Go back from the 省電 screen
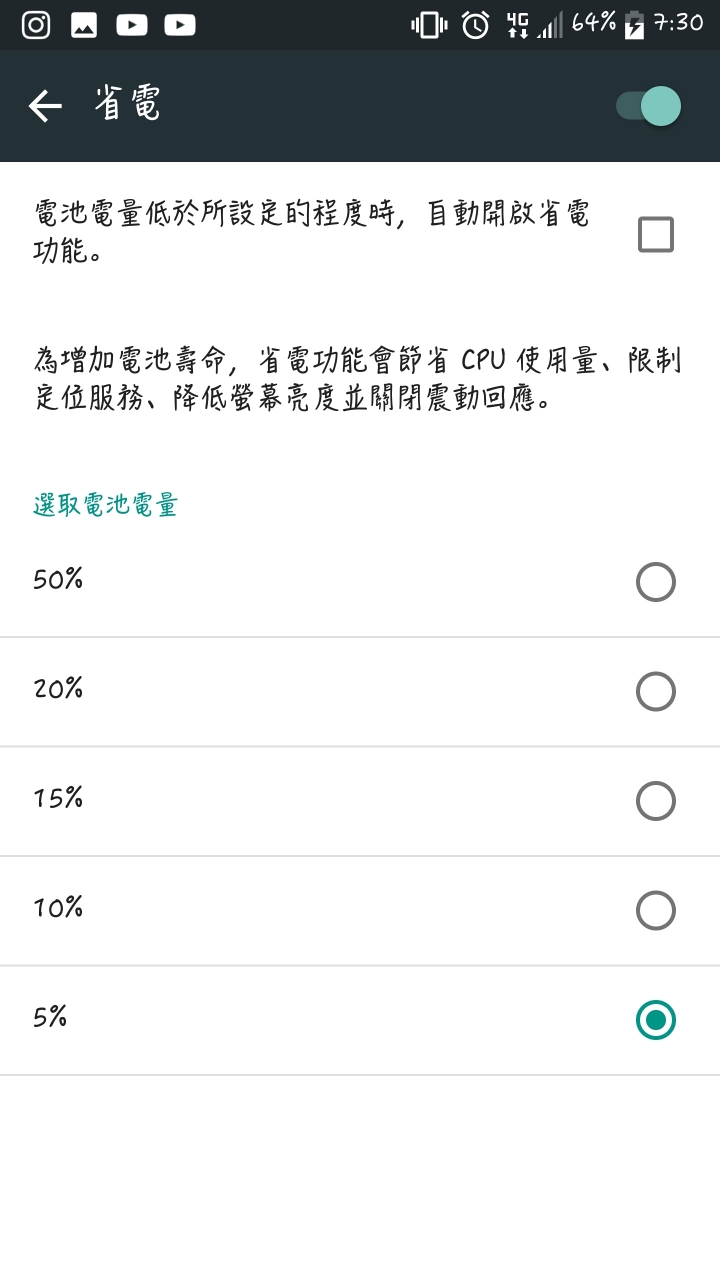Image resolution: width=720 pixels, height=1280 pixels. tap(45, 106)
